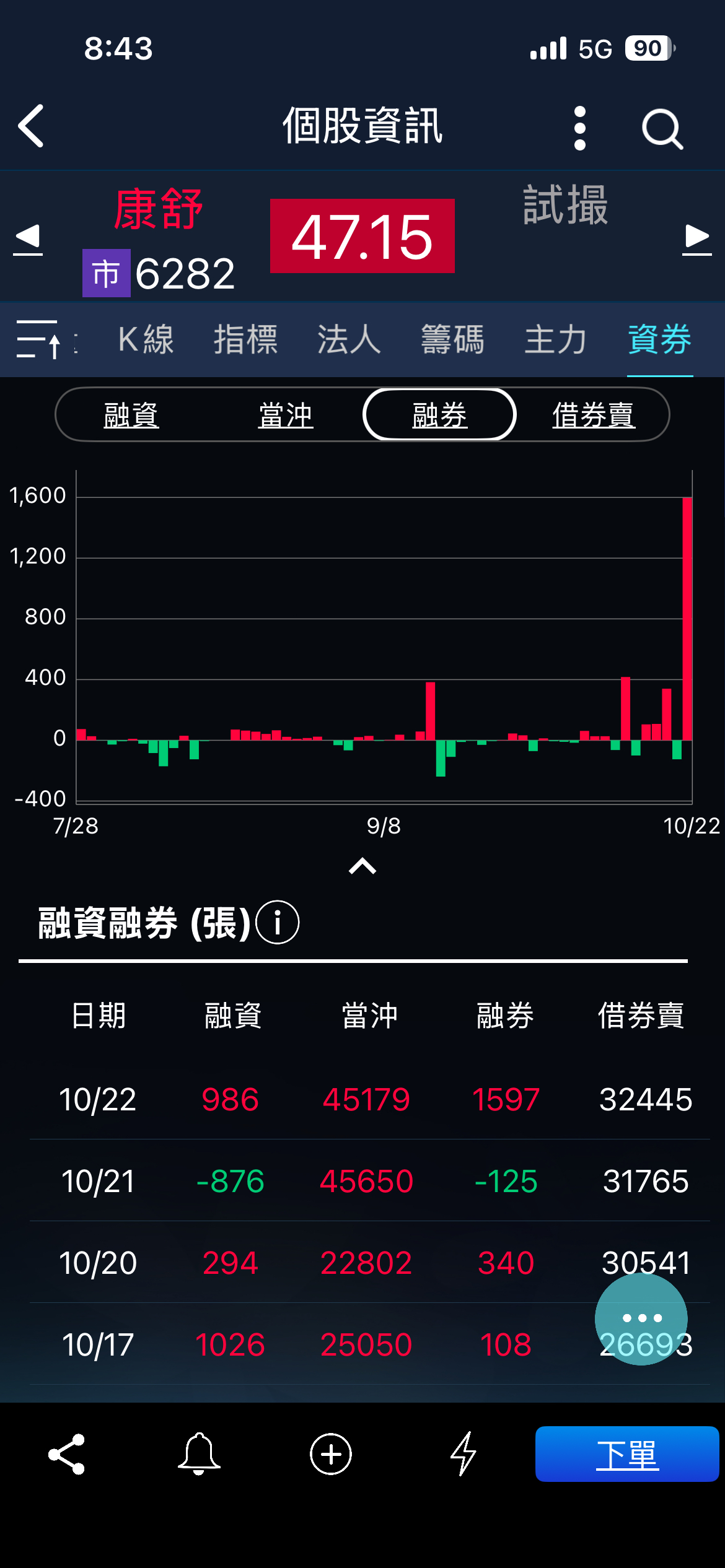Open the tab sorting icon
The height and width of the screenshot is (1568, 725).
(x=38, y=339)
